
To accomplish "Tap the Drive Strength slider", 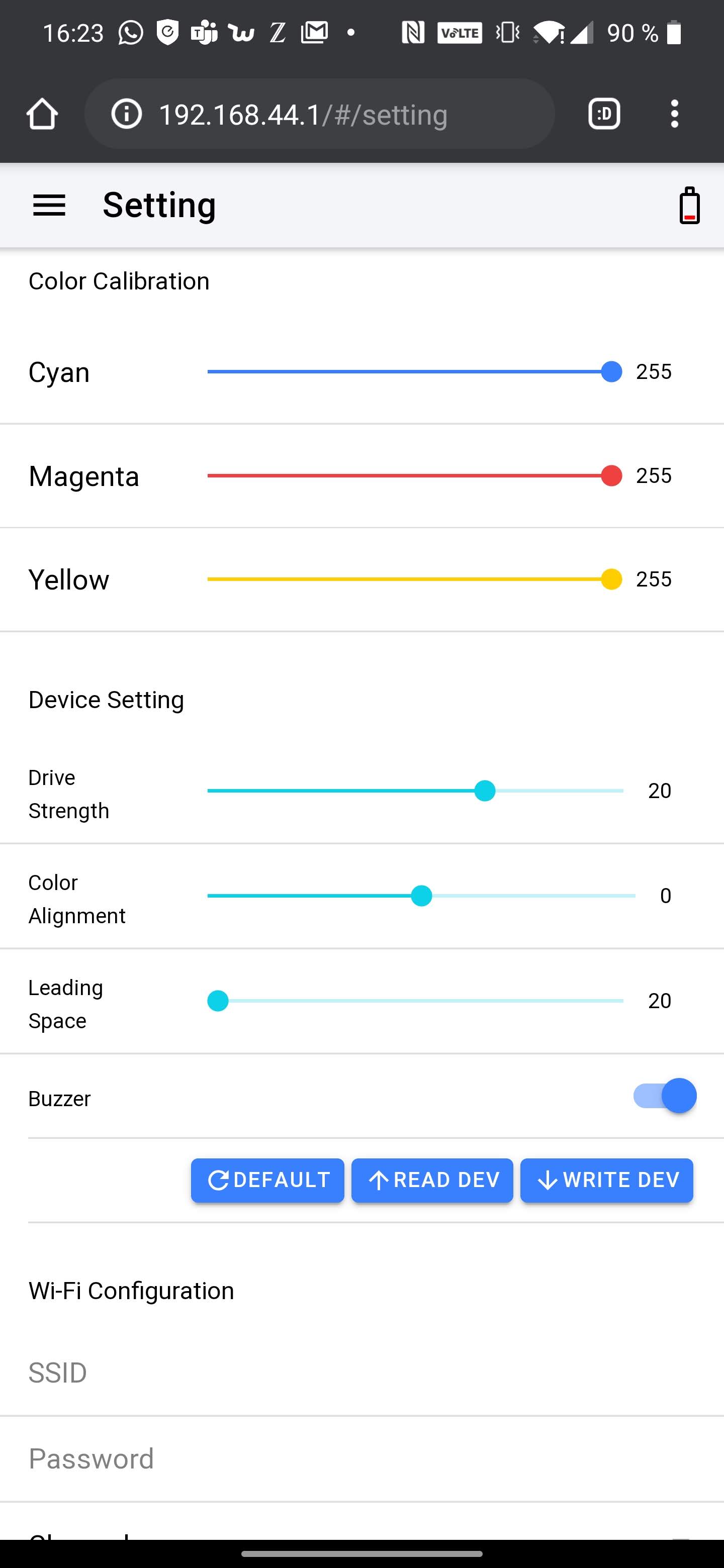I will click(x=415, y=791).
